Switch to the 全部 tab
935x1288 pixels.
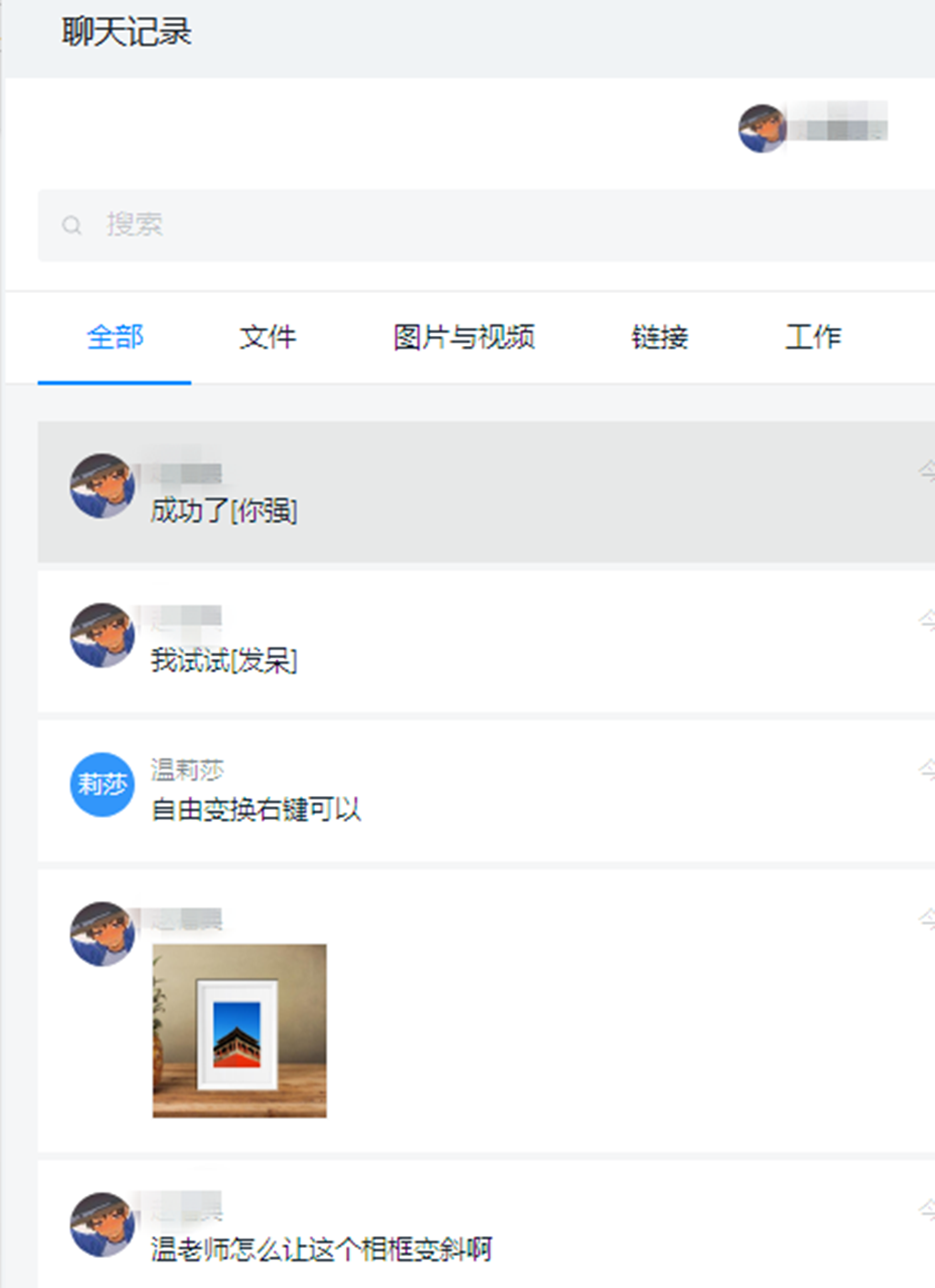(115, 338)
